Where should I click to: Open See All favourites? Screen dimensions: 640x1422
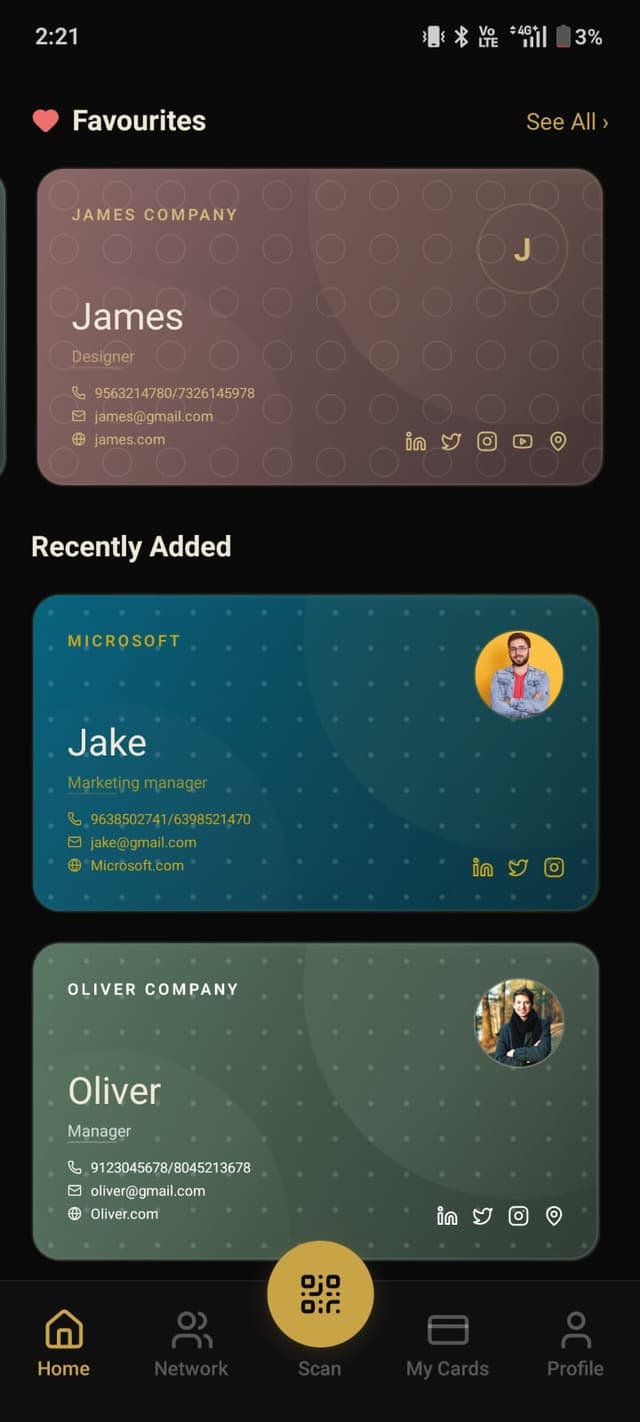(567, 122)
